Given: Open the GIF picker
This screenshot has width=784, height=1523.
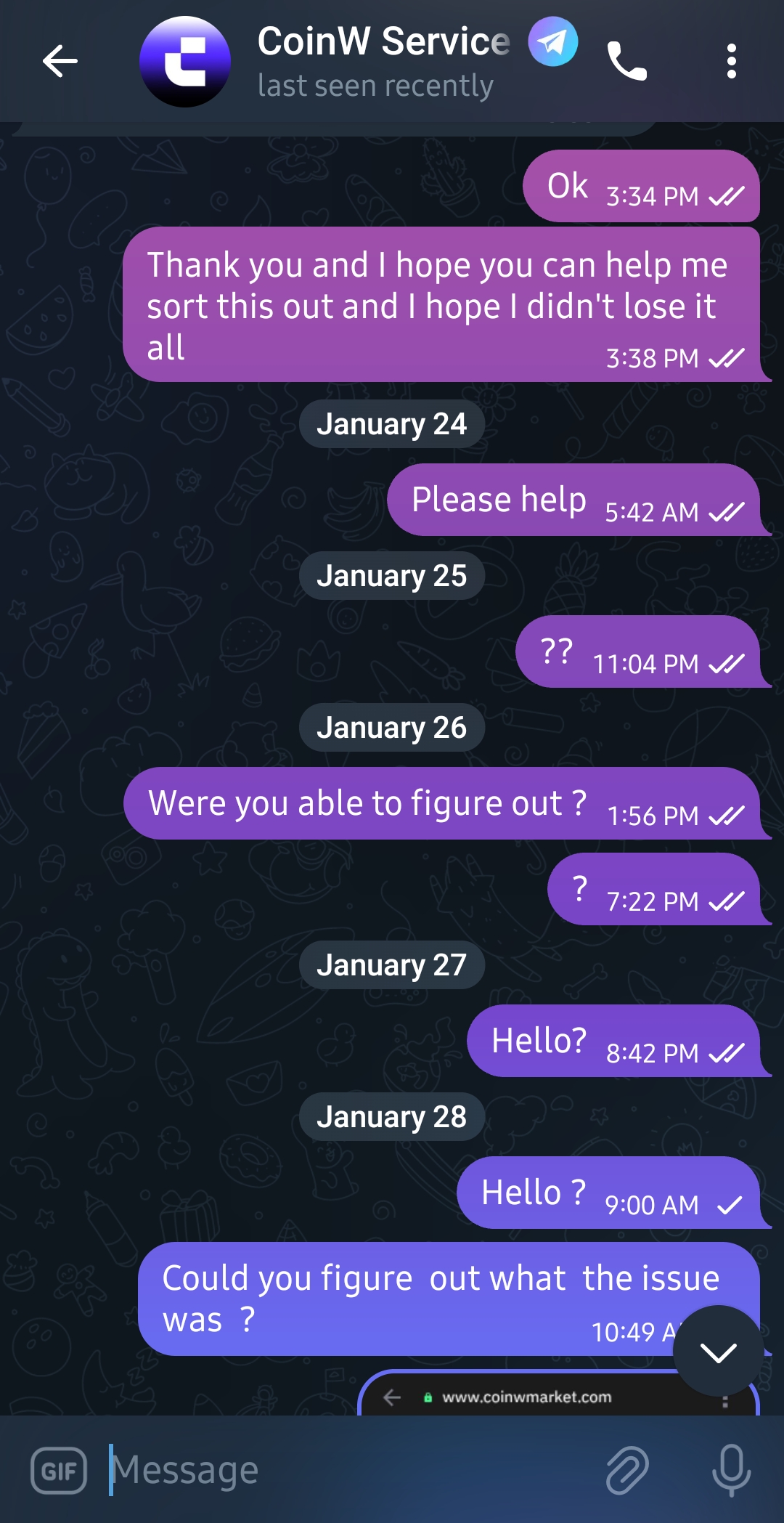Looking at the screenshot, I should coord(59,1471).
